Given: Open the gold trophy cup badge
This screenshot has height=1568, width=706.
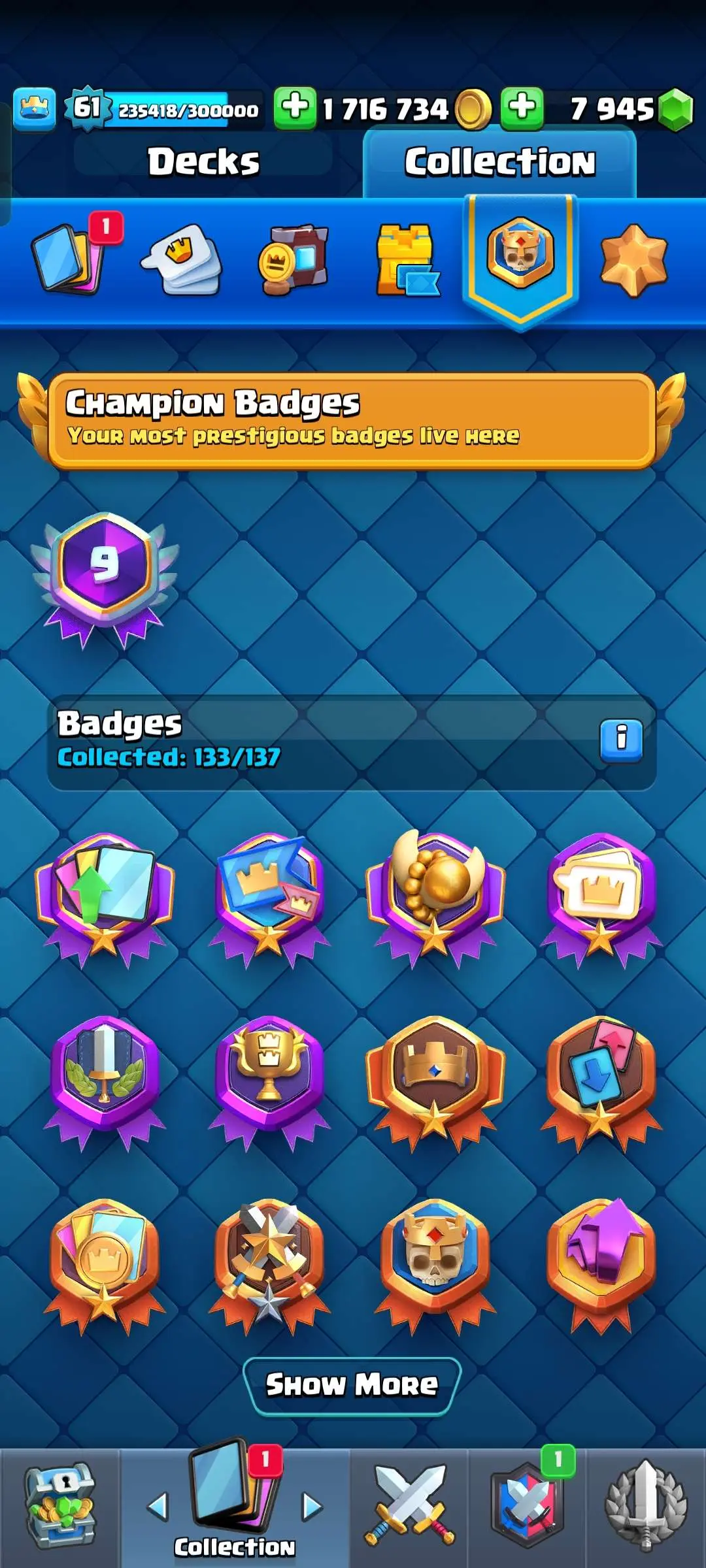Looking at the screenshot, I should pos(269,1078).
